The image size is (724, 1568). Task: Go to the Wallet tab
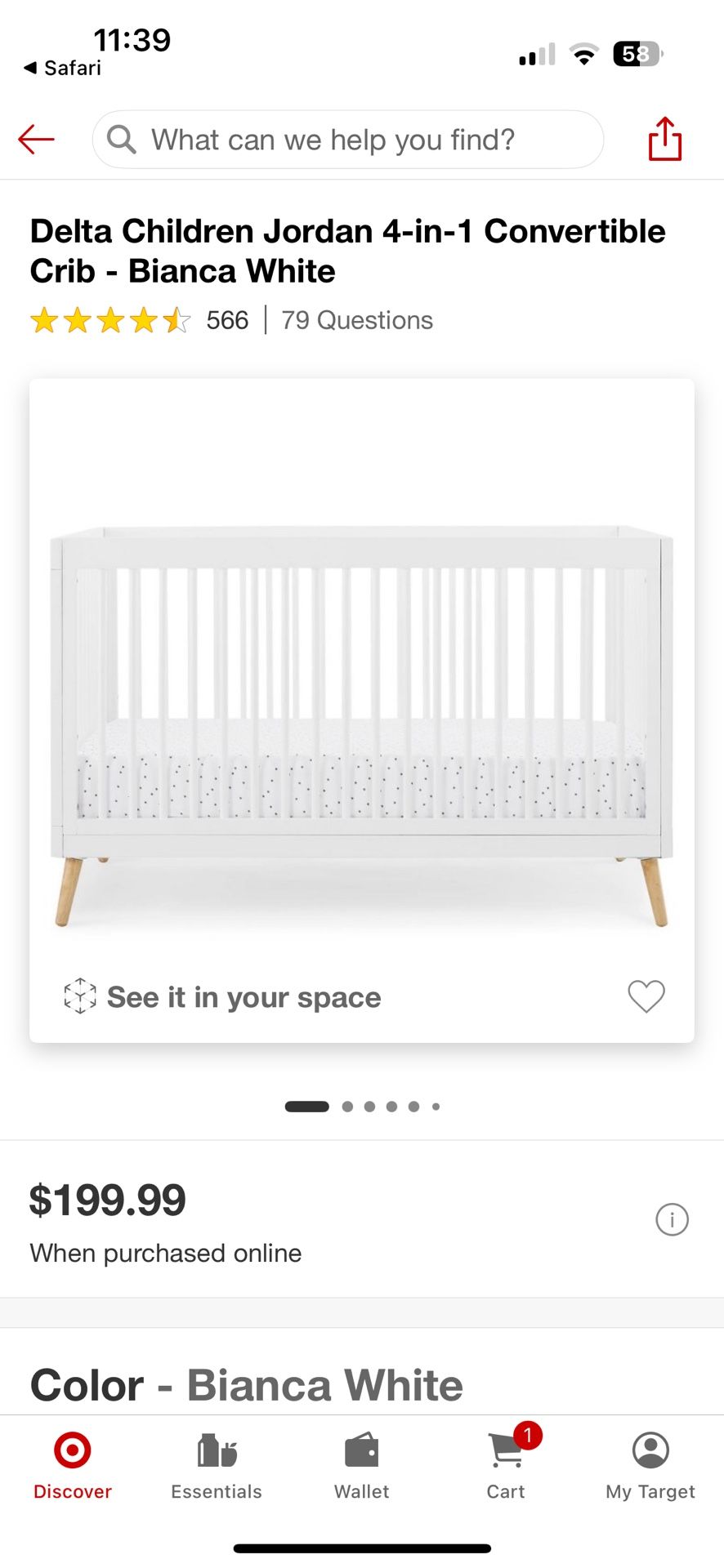pos(361,1466)
